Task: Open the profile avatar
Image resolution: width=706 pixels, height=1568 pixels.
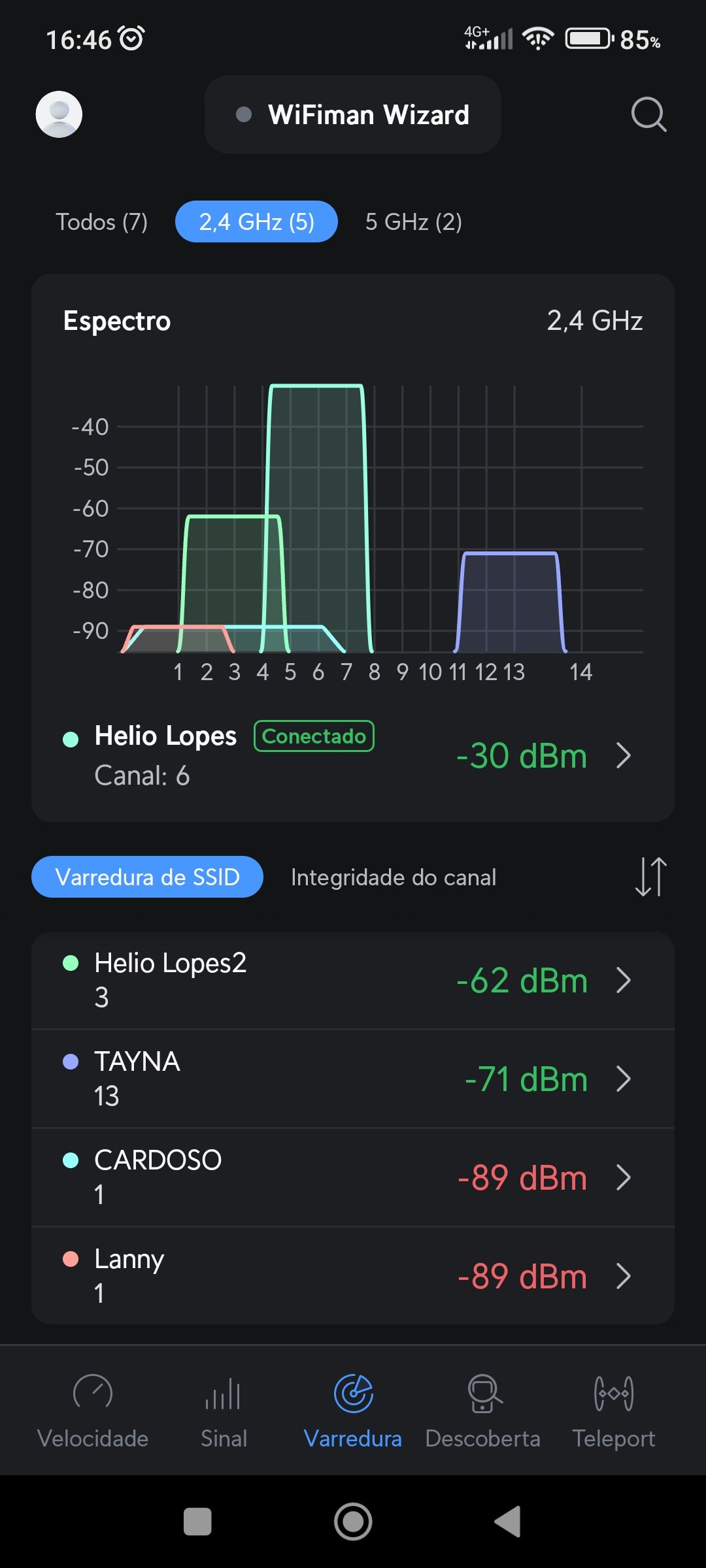Action: pos(59,114)
